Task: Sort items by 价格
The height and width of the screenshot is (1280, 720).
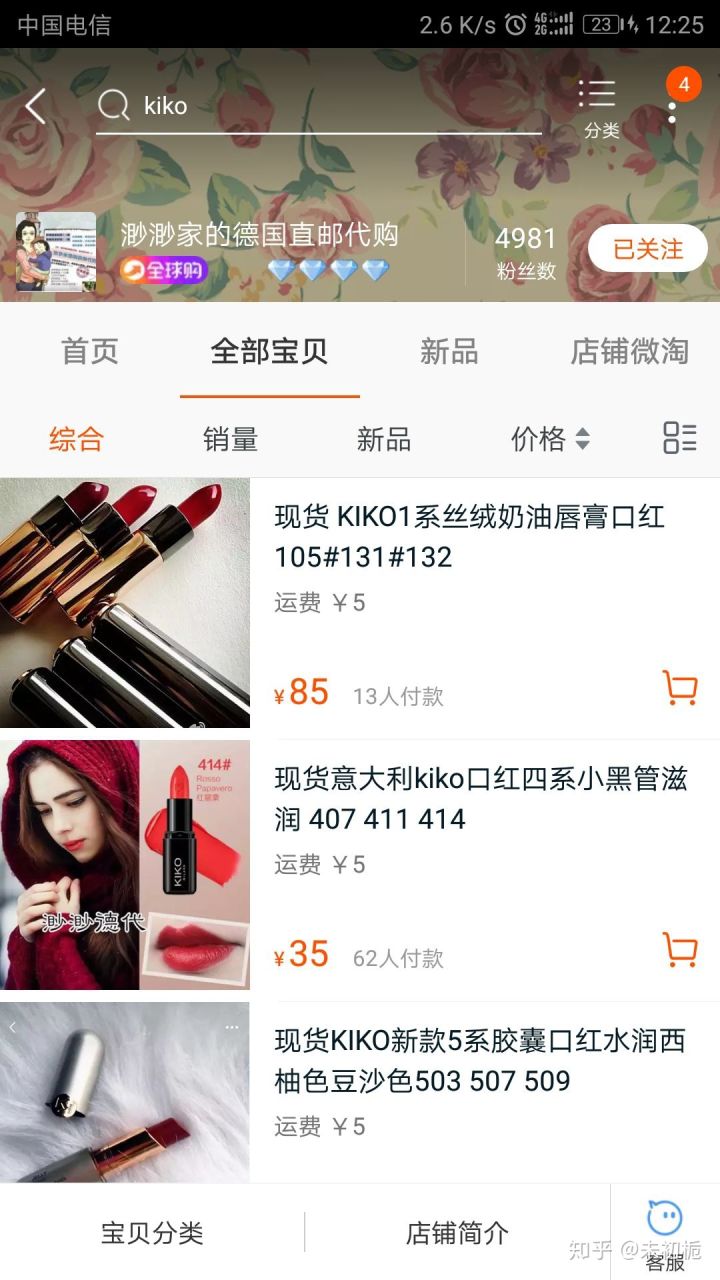Action: pyautogui.click(x=550, y=439)
